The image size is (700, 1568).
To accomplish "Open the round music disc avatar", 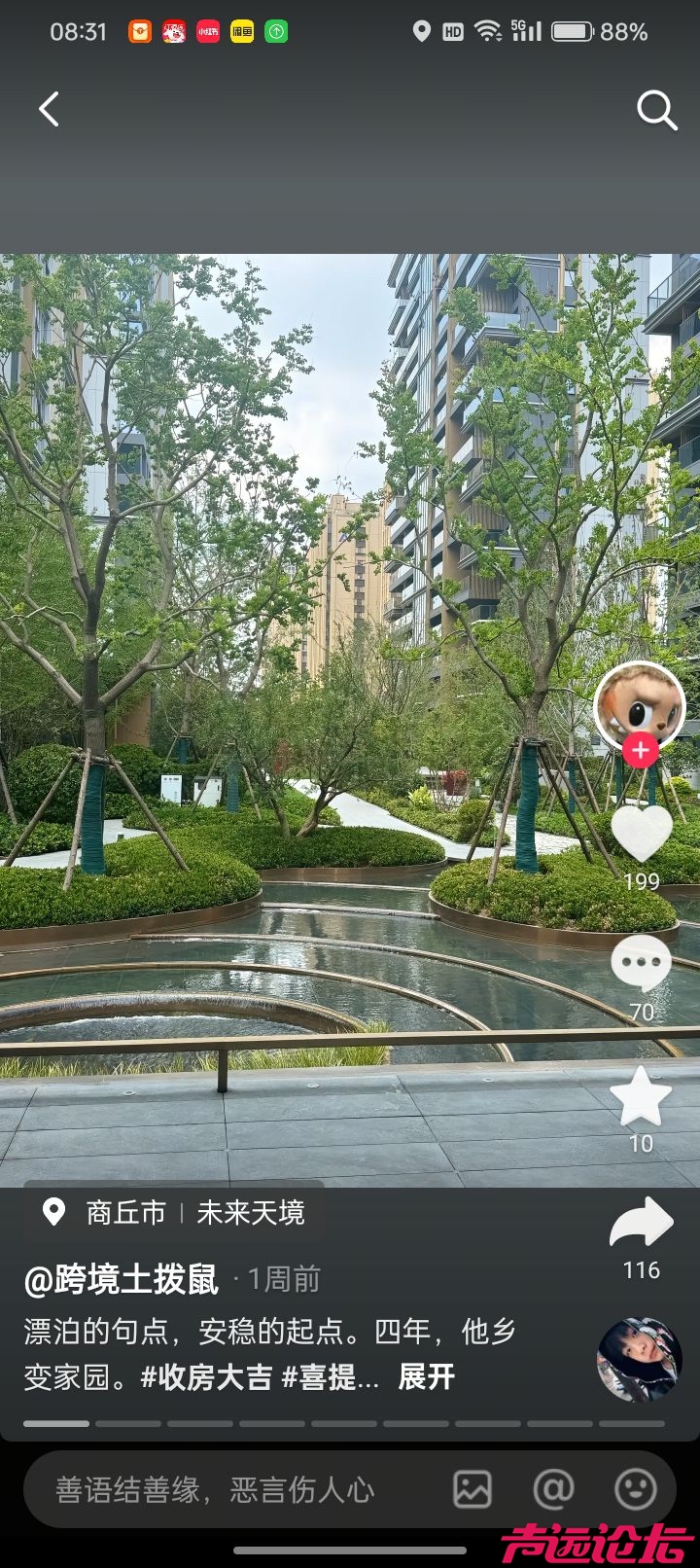I will click(x=639, y=1360).
